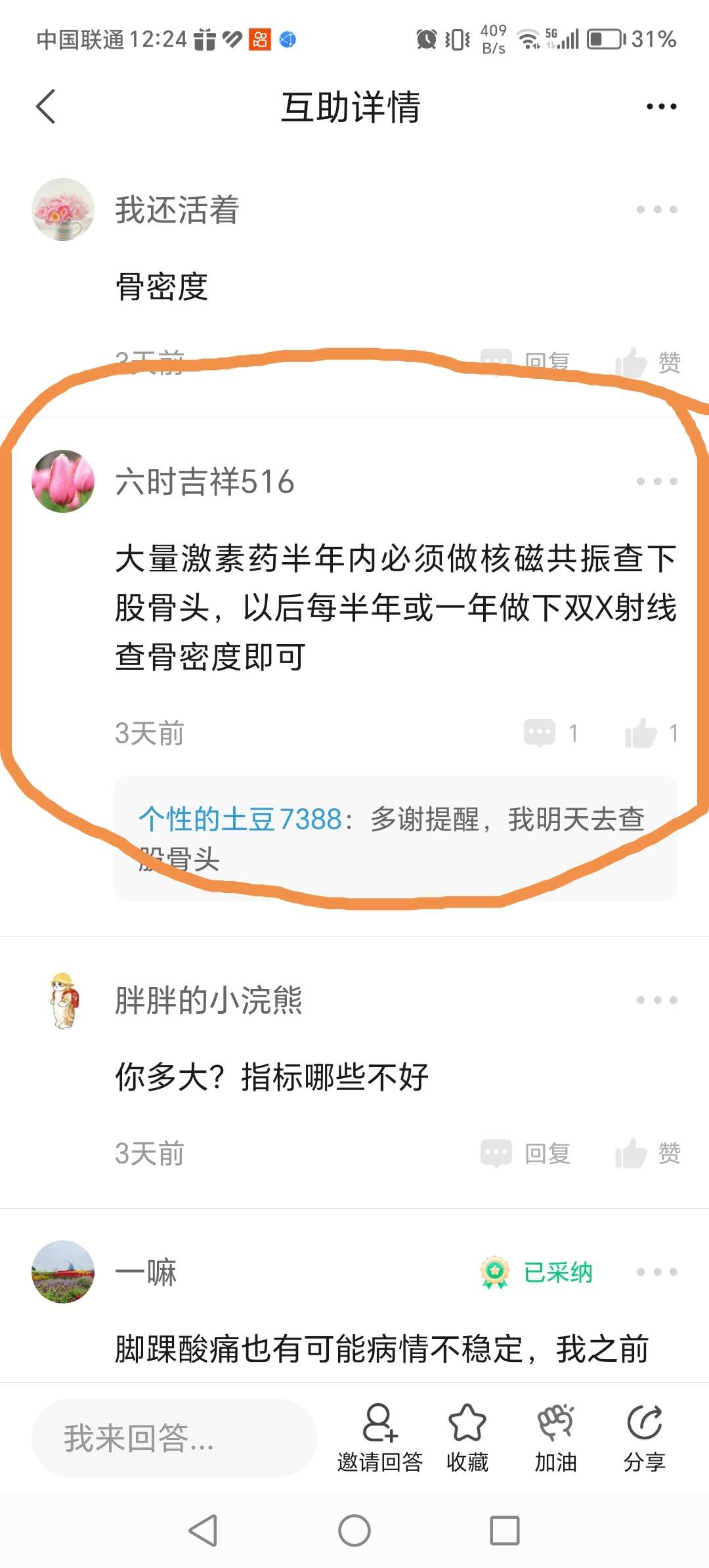Like 胖胖的小浣熊's comment
The height and width of the screenshot is (1568, 709).
[x=647, y=1153]
